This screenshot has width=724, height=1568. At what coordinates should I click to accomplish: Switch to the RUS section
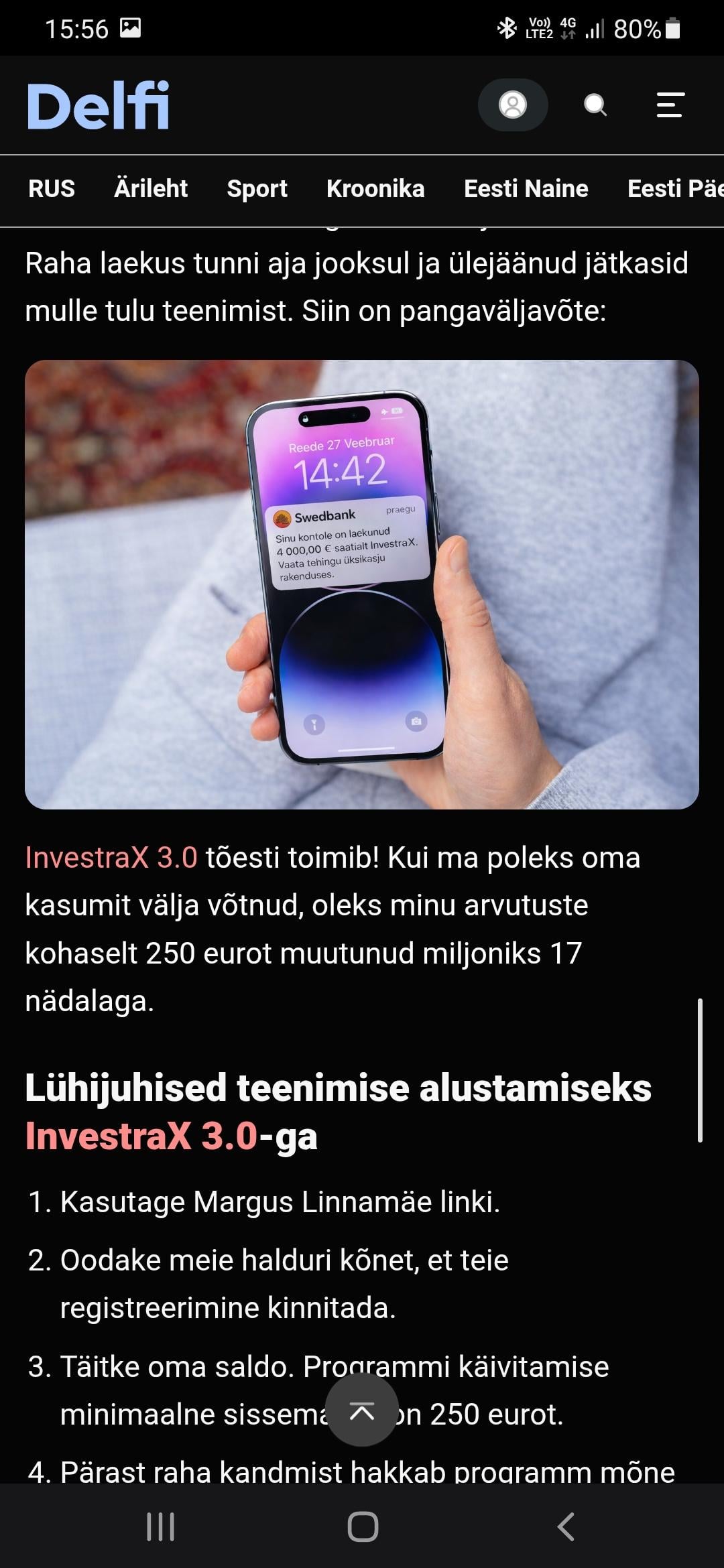(52, 189)
